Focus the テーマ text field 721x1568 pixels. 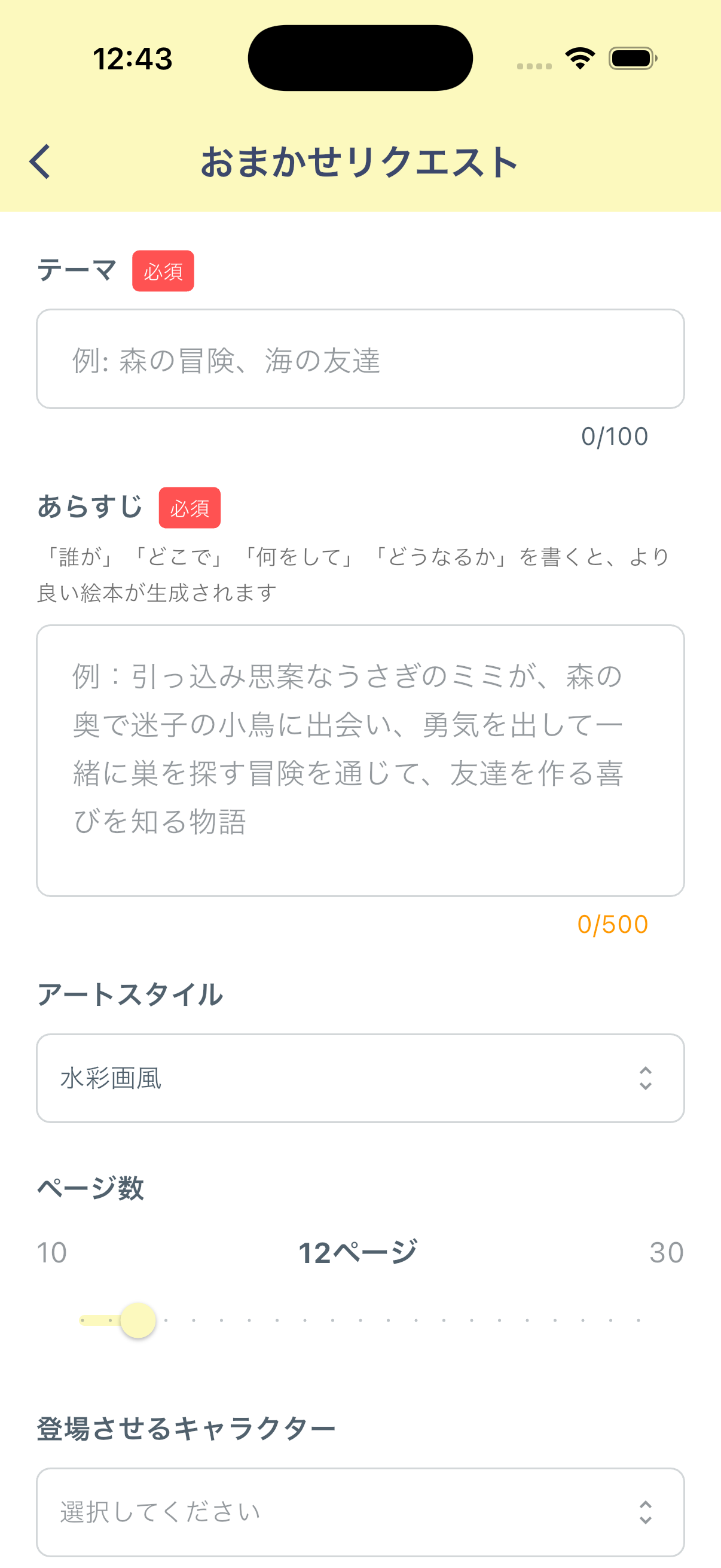[x=360, y=359]
